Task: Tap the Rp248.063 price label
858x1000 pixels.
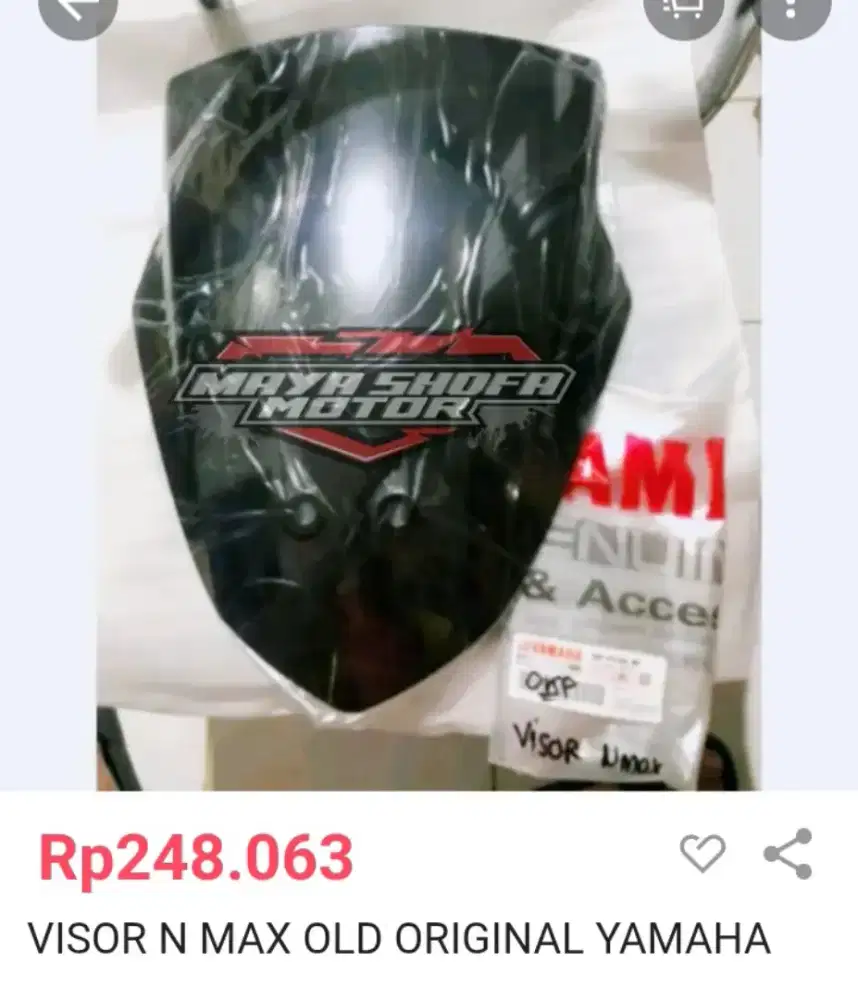Action: [190, 856]
